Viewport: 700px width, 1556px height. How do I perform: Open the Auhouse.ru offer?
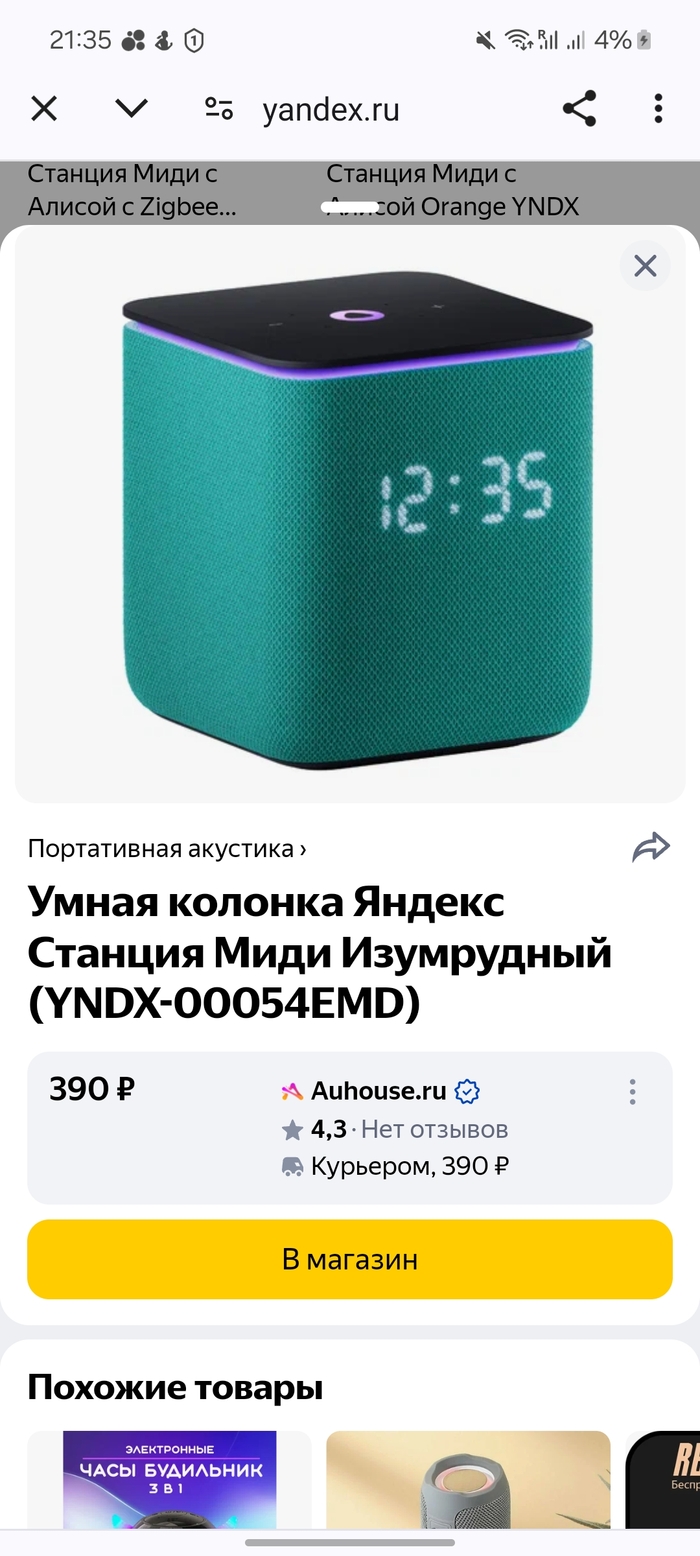(x=378, y=1090)
